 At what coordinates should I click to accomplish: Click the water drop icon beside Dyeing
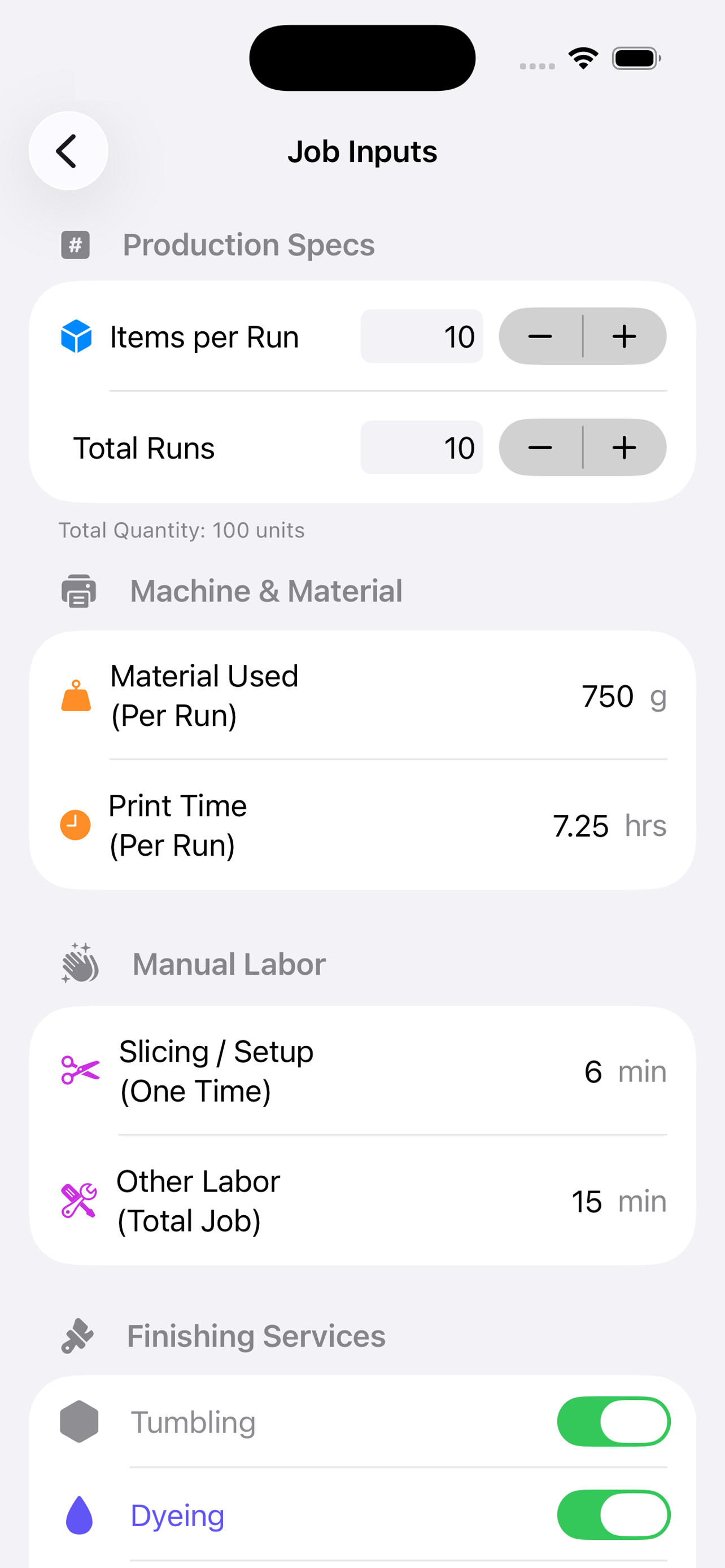(79, 1516)
